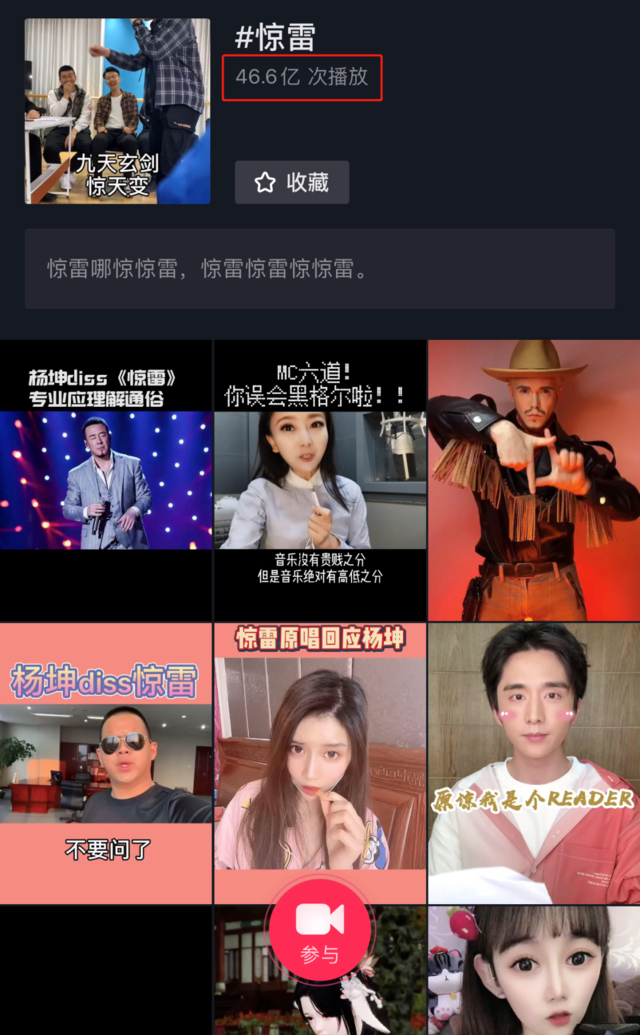Open the 不要问了 video
This screenshot has width=640, height=1035.
coord(105,763)
